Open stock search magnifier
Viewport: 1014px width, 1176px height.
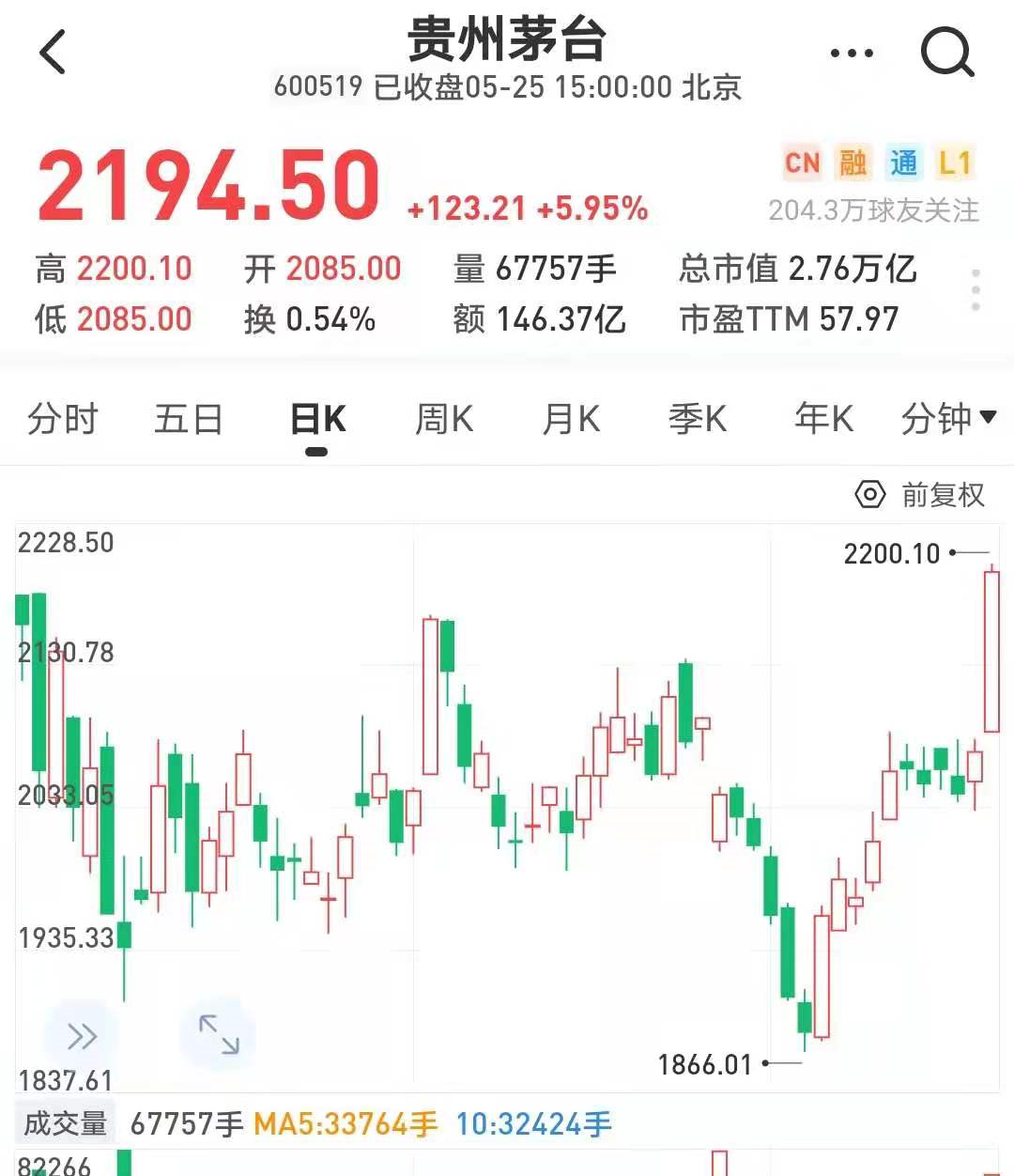(x=946, y=53)
